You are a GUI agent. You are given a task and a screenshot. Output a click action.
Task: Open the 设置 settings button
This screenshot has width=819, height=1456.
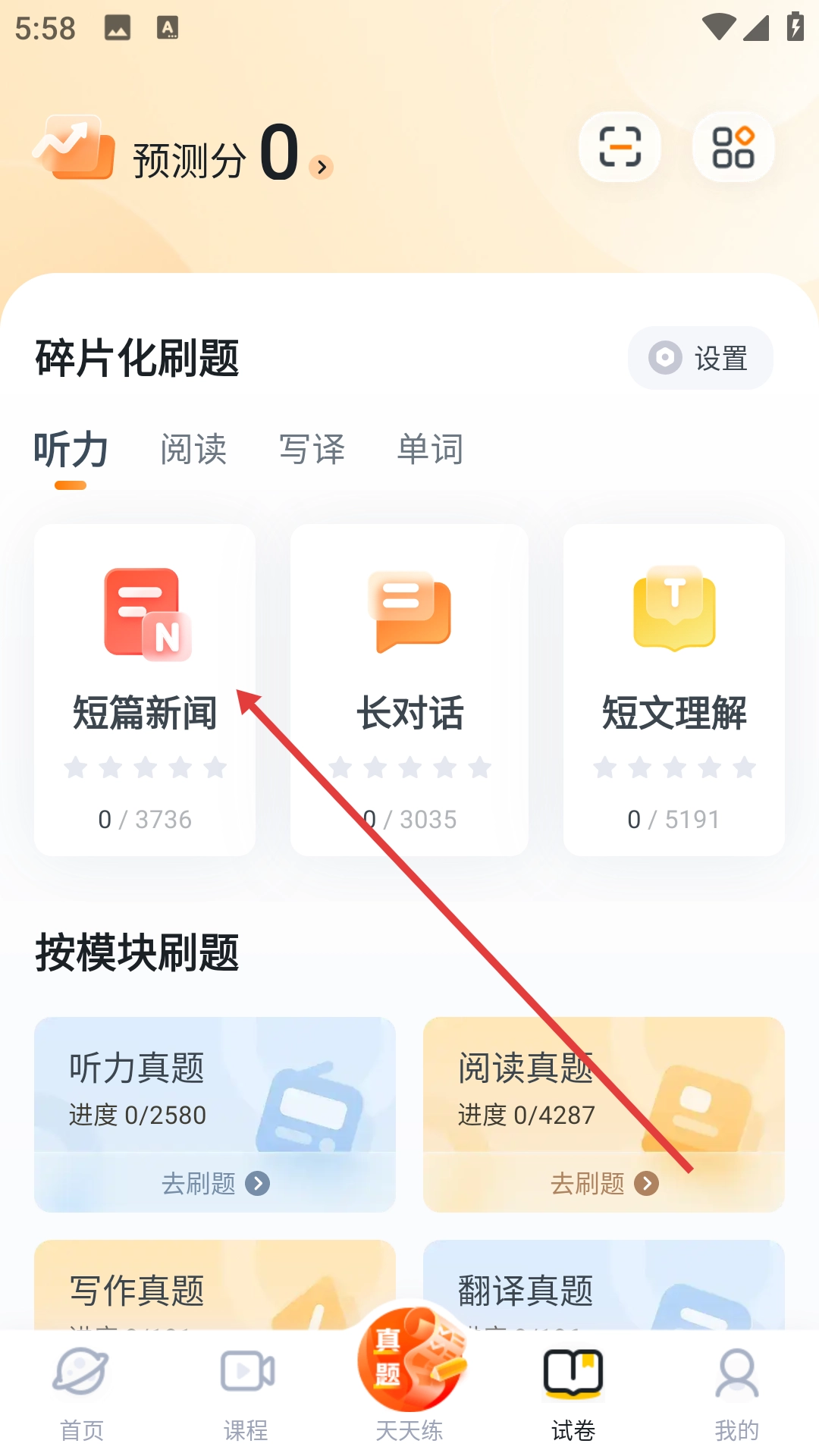[700, 358]
